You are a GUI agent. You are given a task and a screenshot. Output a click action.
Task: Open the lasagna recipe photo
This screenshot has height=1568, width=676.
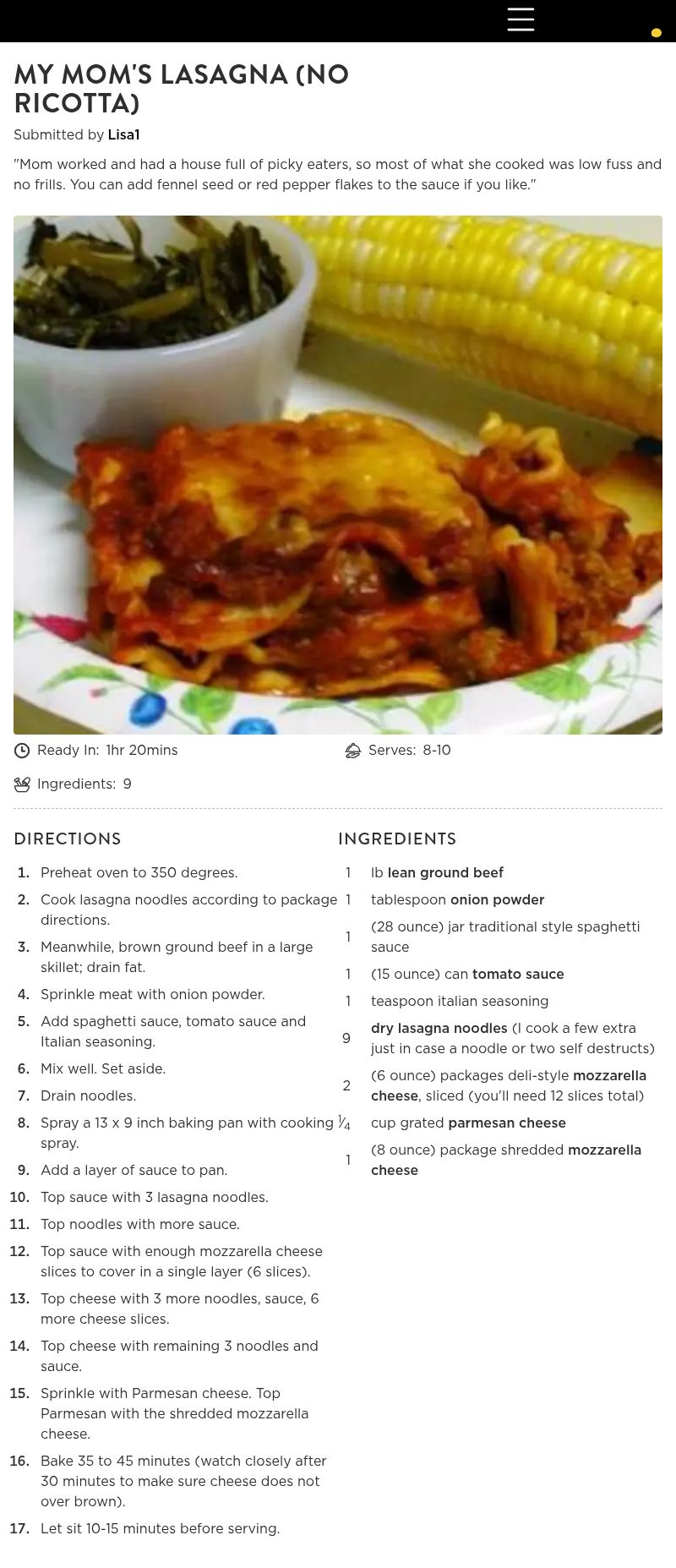[338, 474]
